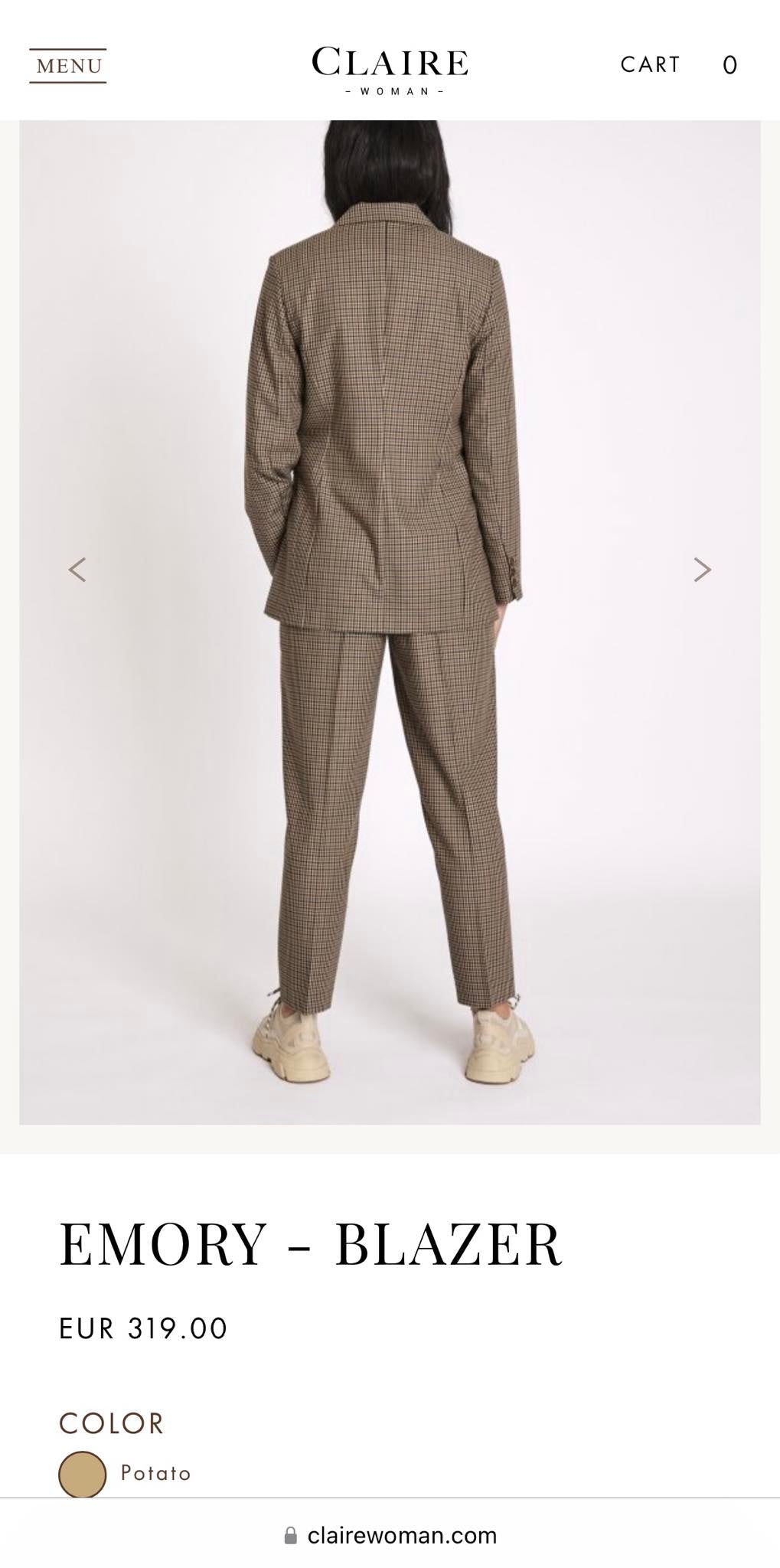
Task: Show next product image
Action: tap(702, 570)
